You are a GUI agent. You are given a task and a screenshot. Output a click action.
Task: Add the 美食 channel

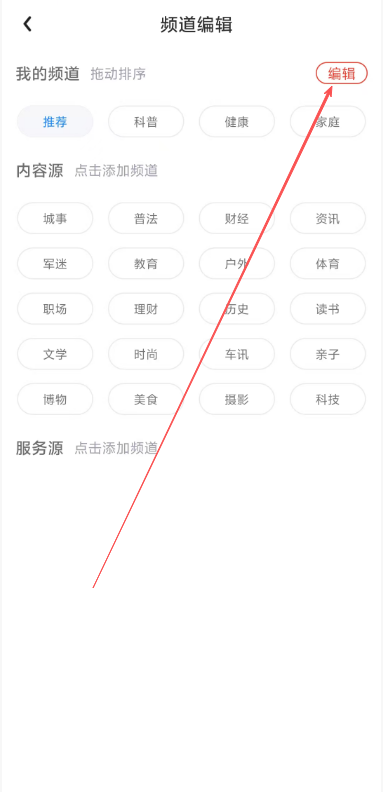click(146, 399)
